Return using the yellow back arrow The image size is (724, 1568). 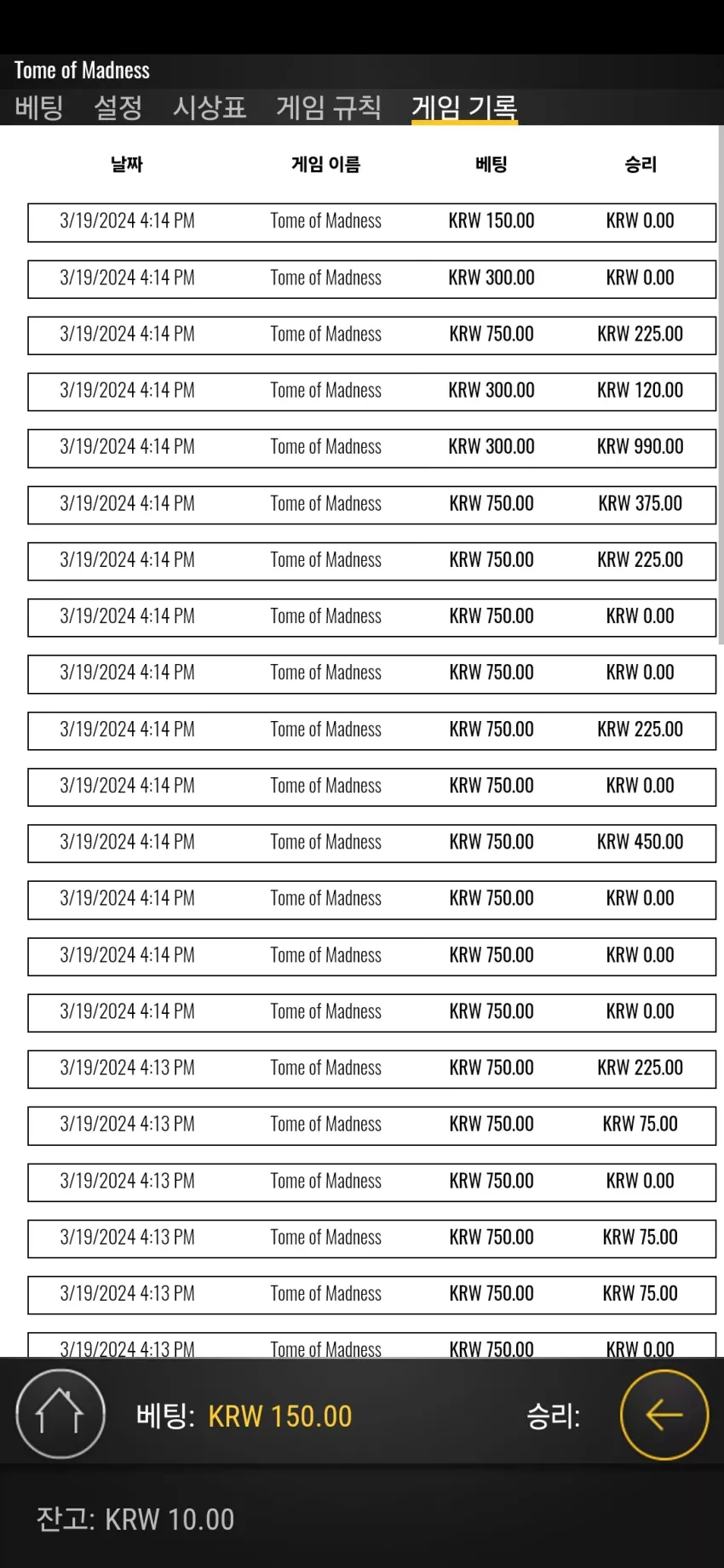coord(664,1415)
